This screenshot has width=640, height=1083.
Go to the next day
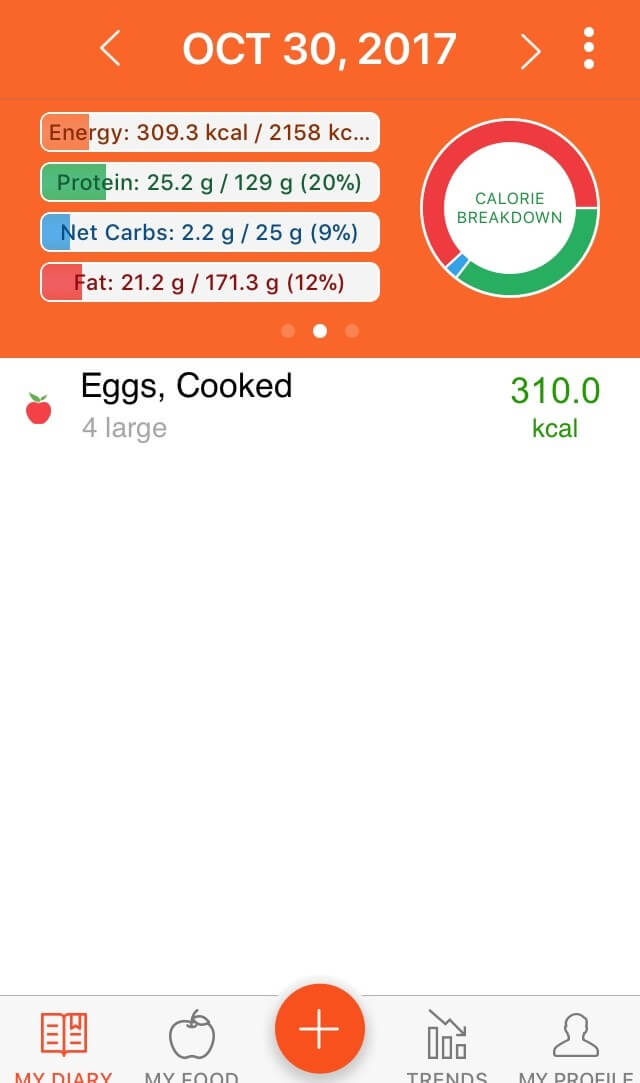530,51
